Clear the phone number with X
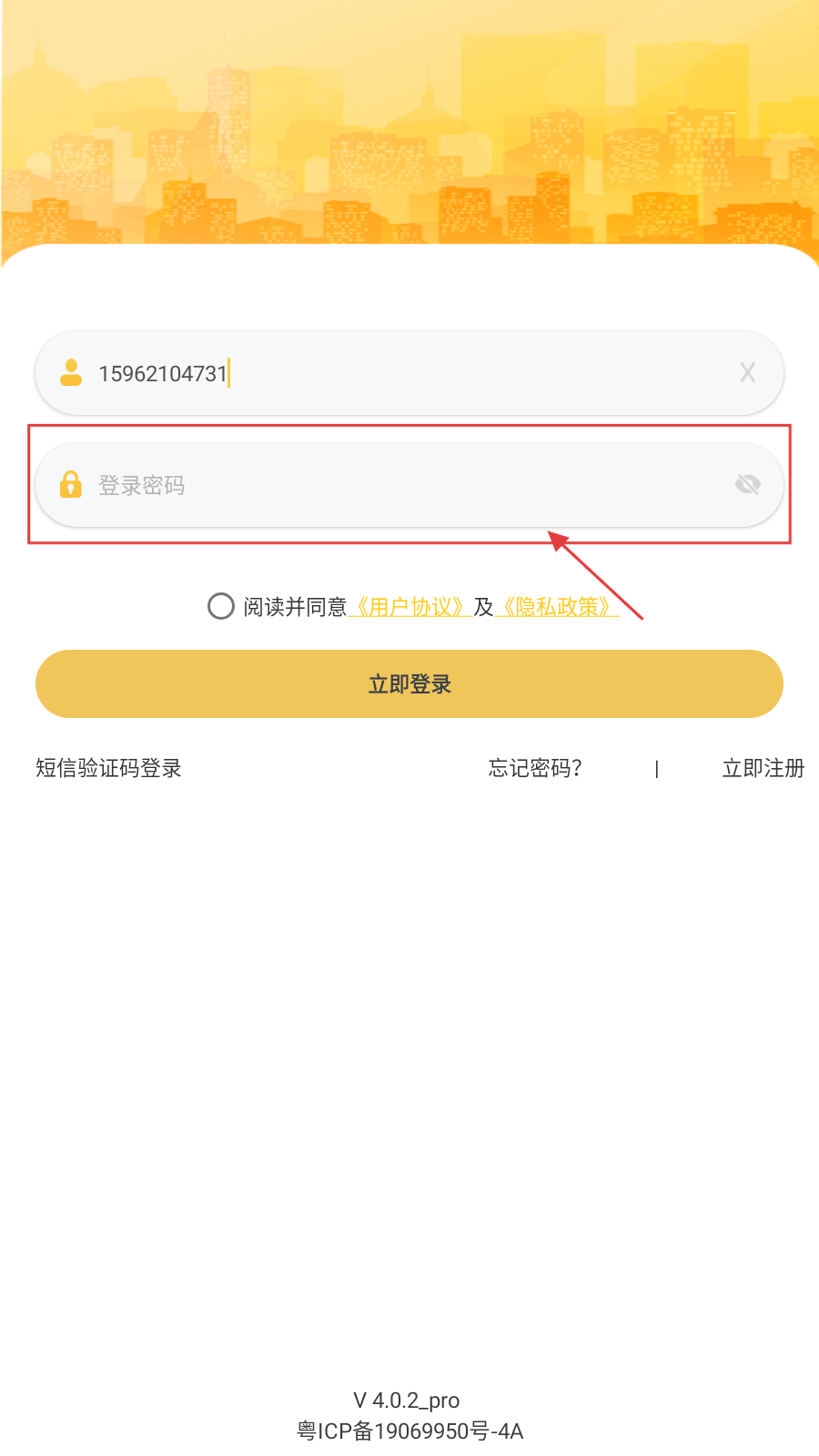Image resolution: width=819 pixels, height=1456 pixels. pos(747,373)
